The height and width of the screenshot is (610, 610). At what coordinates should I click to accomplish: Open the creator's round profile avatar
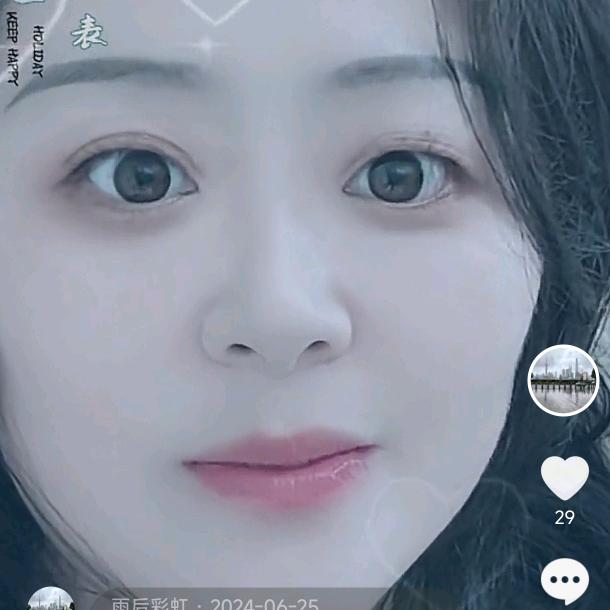click(x=563, y=380)
